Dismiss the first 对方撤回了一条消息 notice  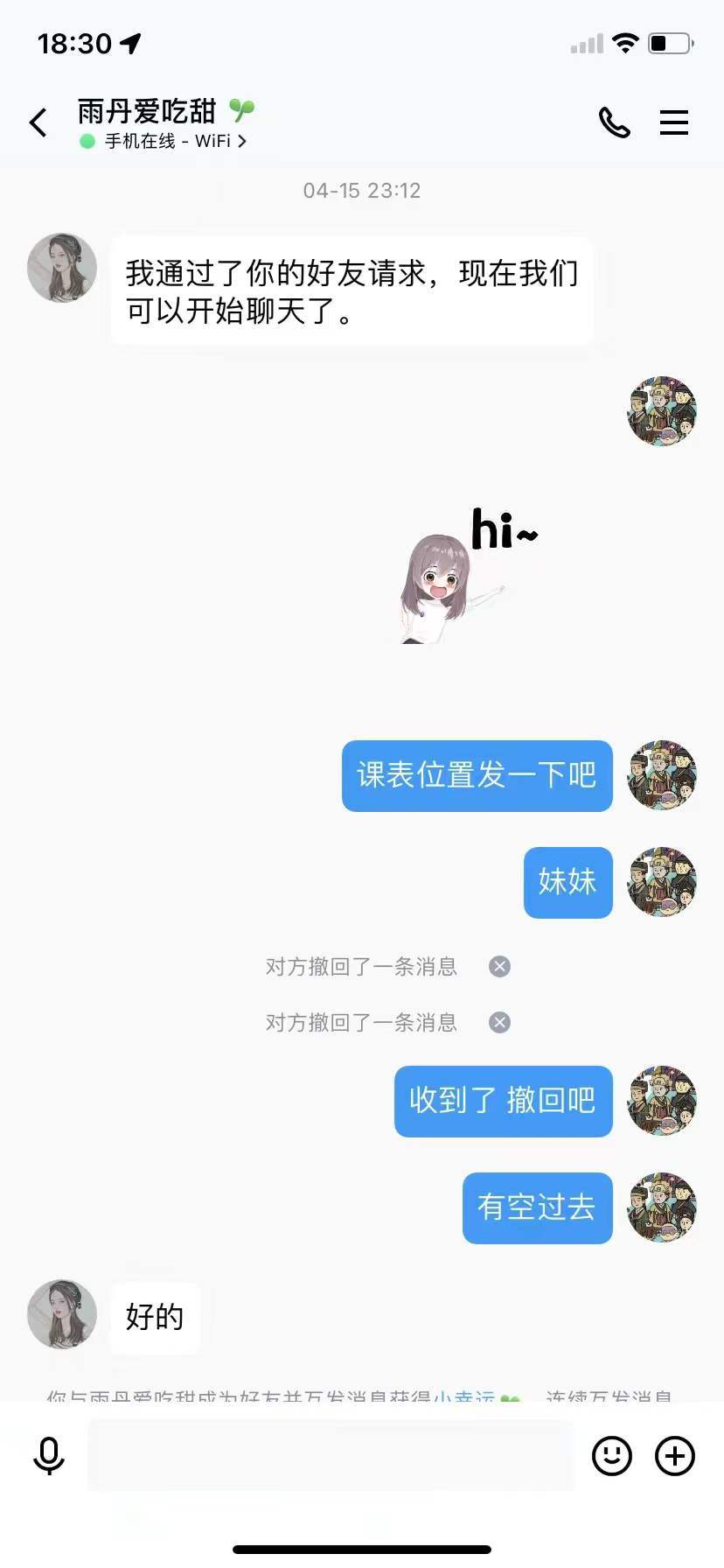pyautogui.click(x=499, y=966)
